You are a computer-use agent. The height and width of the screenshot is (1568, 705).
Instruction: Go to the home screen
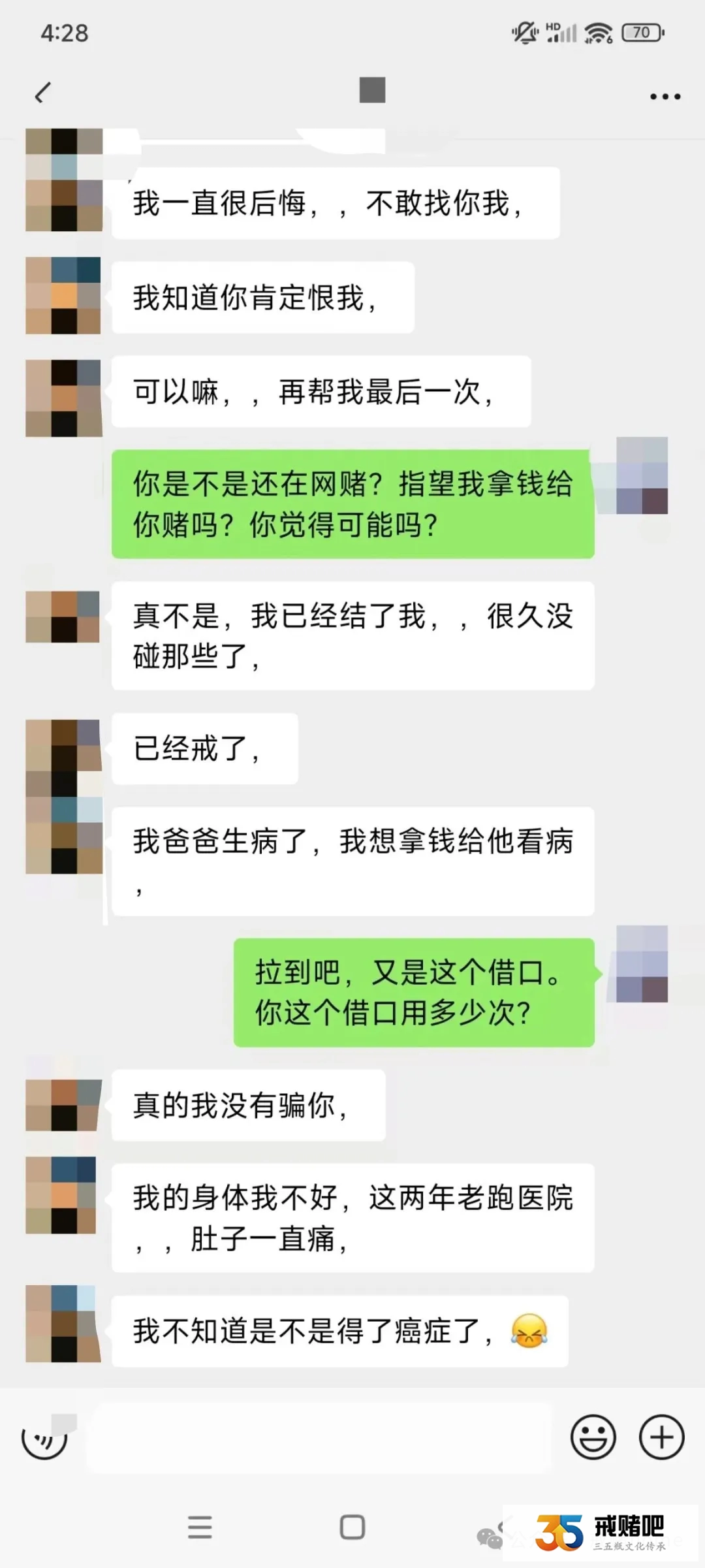[352, 1528]
